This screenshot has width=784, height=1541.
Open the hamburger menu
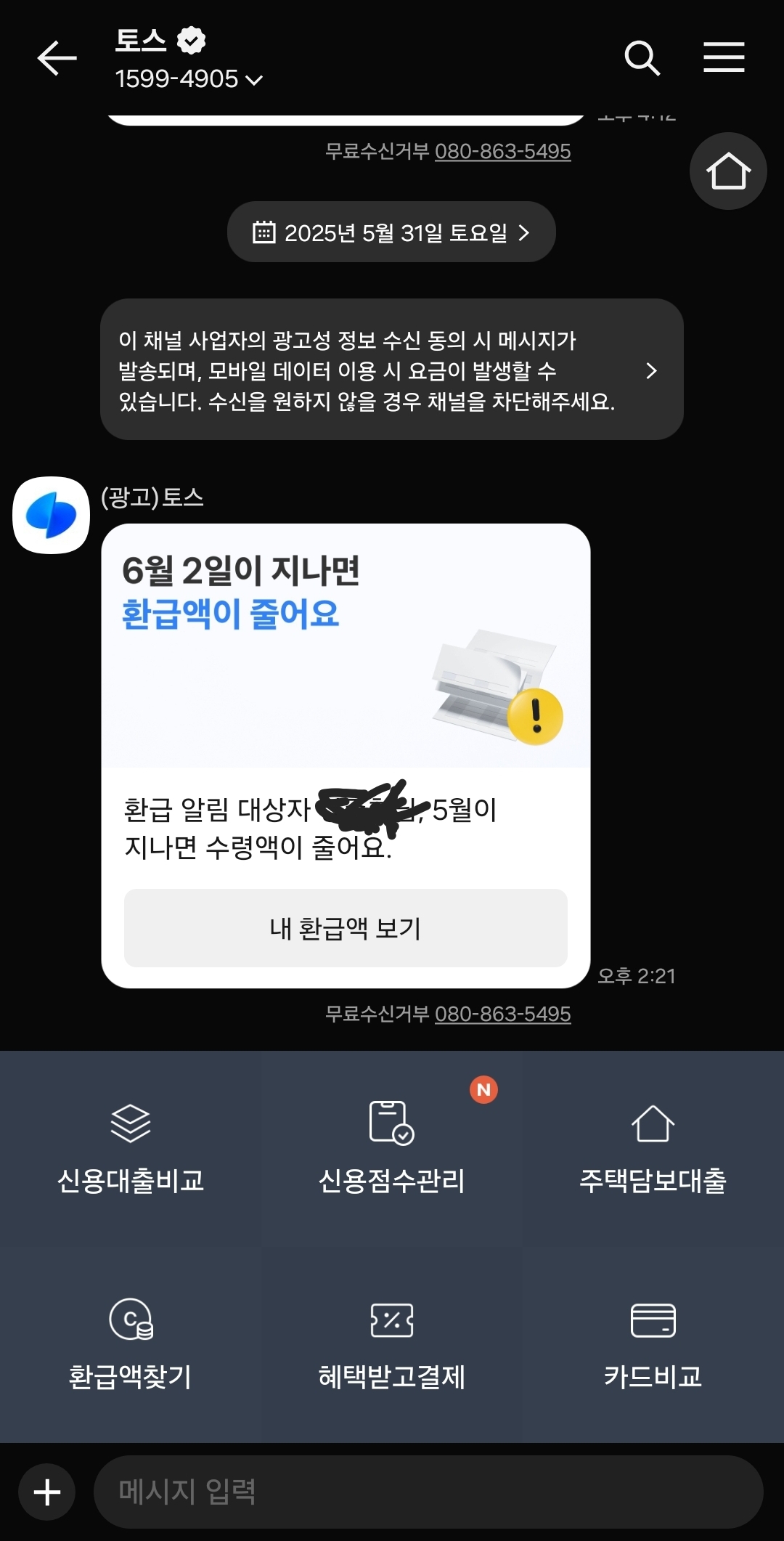(724, 57)
